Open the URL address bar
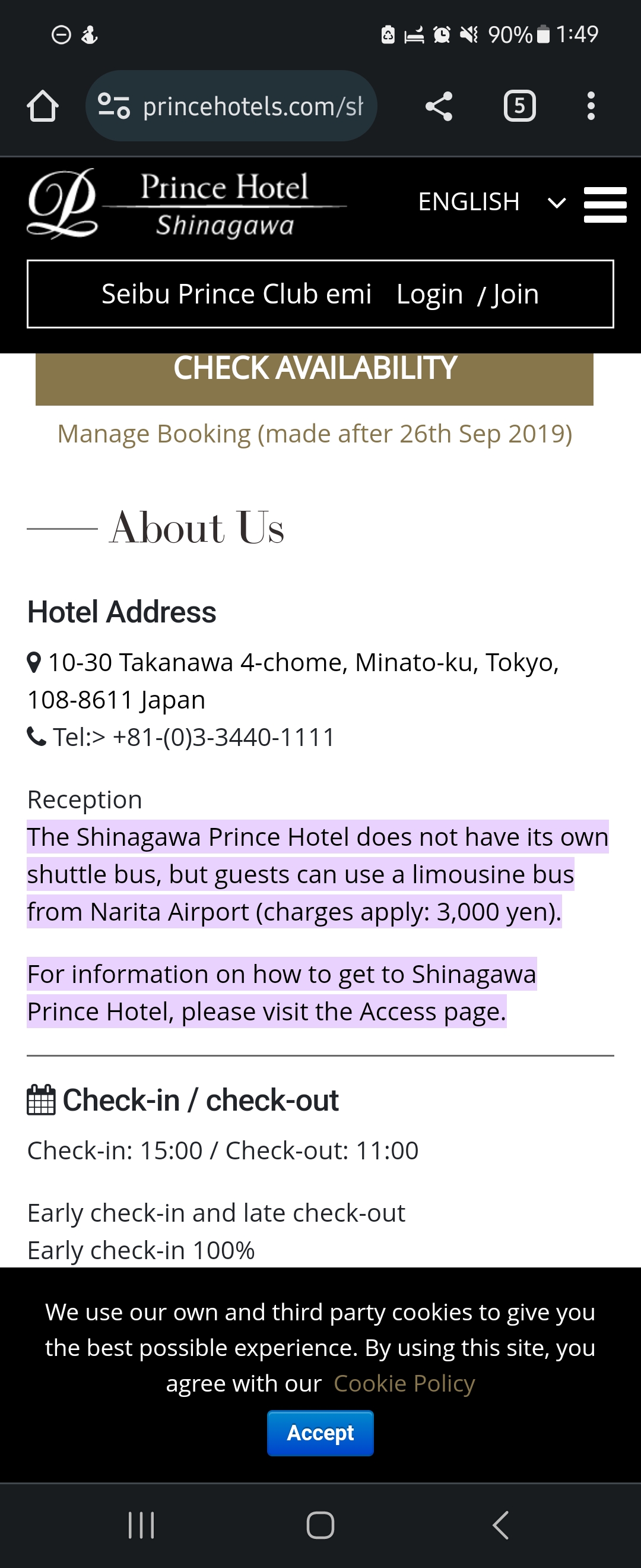 pos(243,106)
